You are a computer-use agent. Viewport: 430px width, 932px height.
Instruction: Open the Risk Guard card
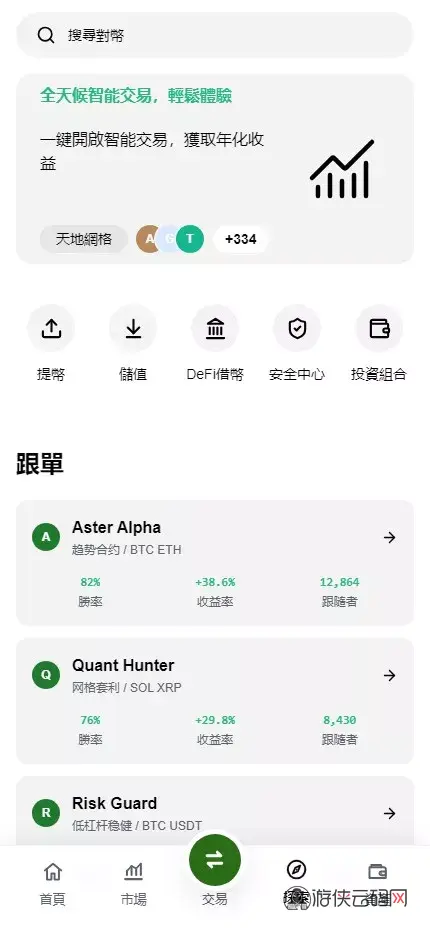(x=215, y=811)
